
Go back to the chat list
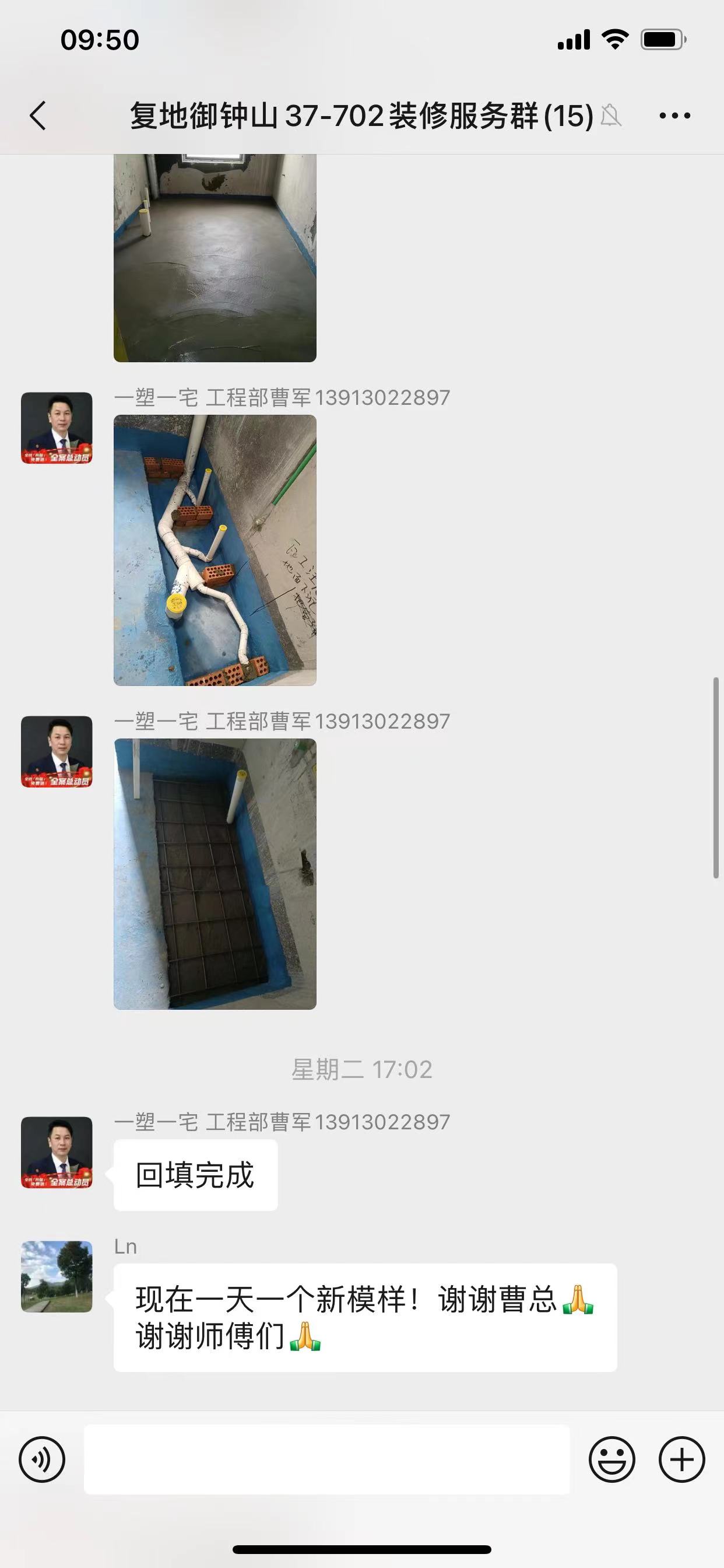click(38, 116)
